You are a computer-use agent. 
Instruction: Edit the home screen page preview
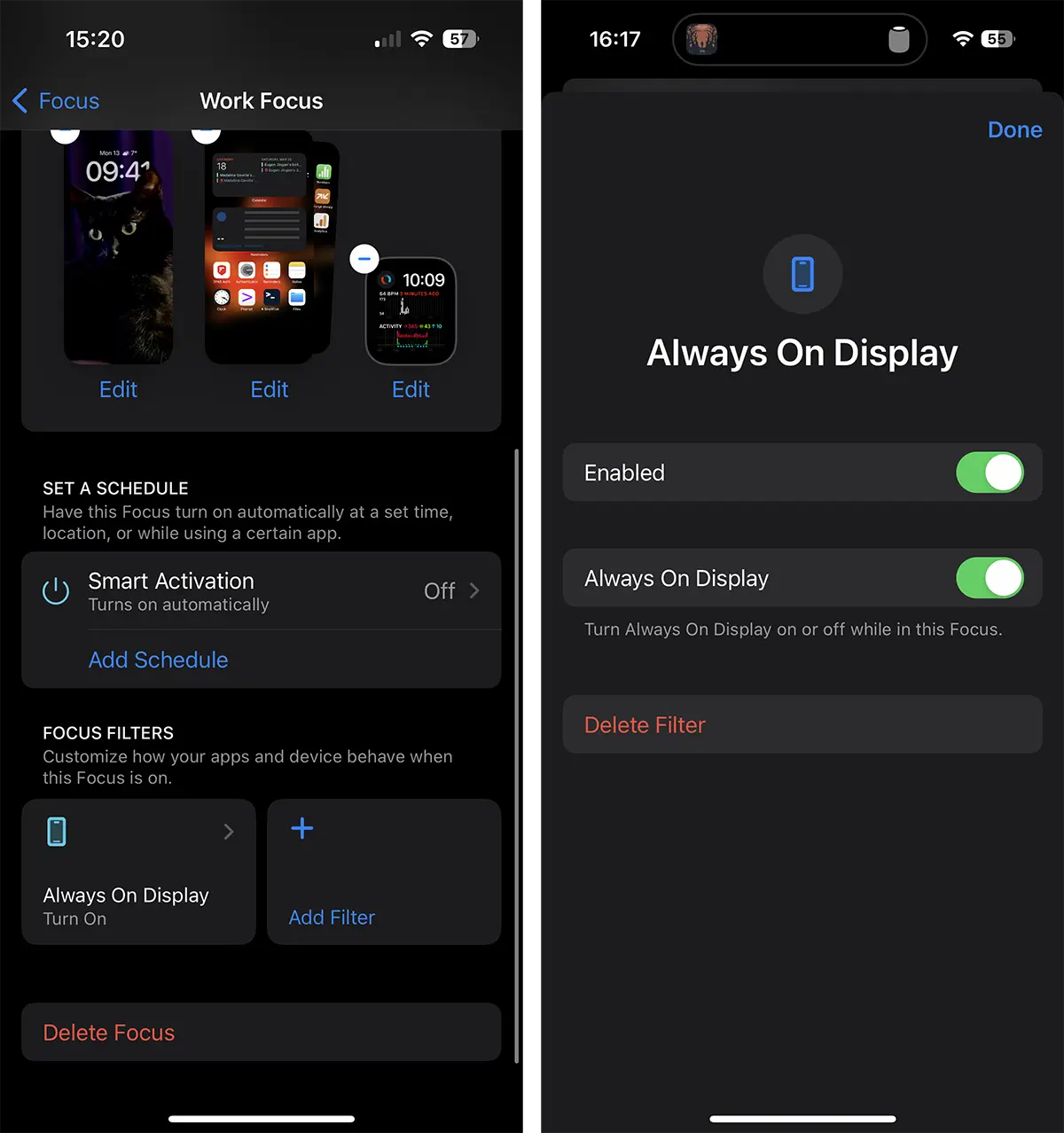pos(269,389)
